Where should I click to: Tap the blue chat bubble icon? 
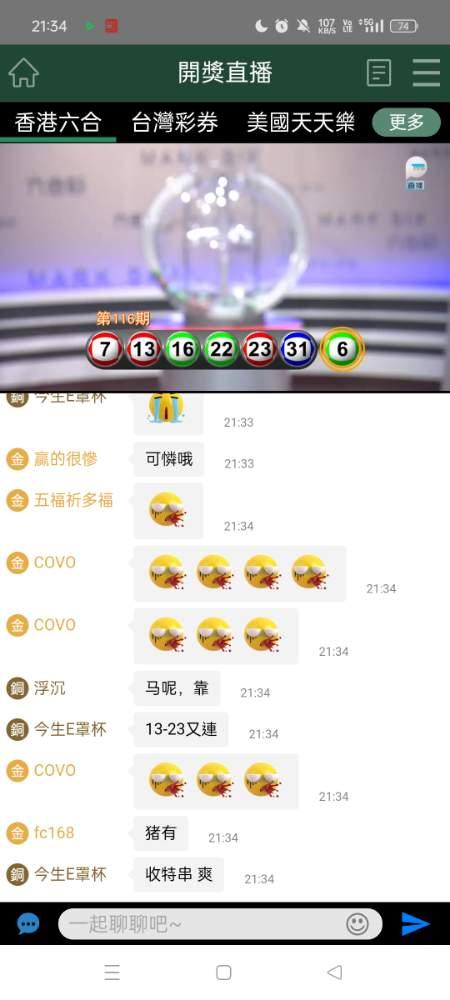click(x=28, y=923)
